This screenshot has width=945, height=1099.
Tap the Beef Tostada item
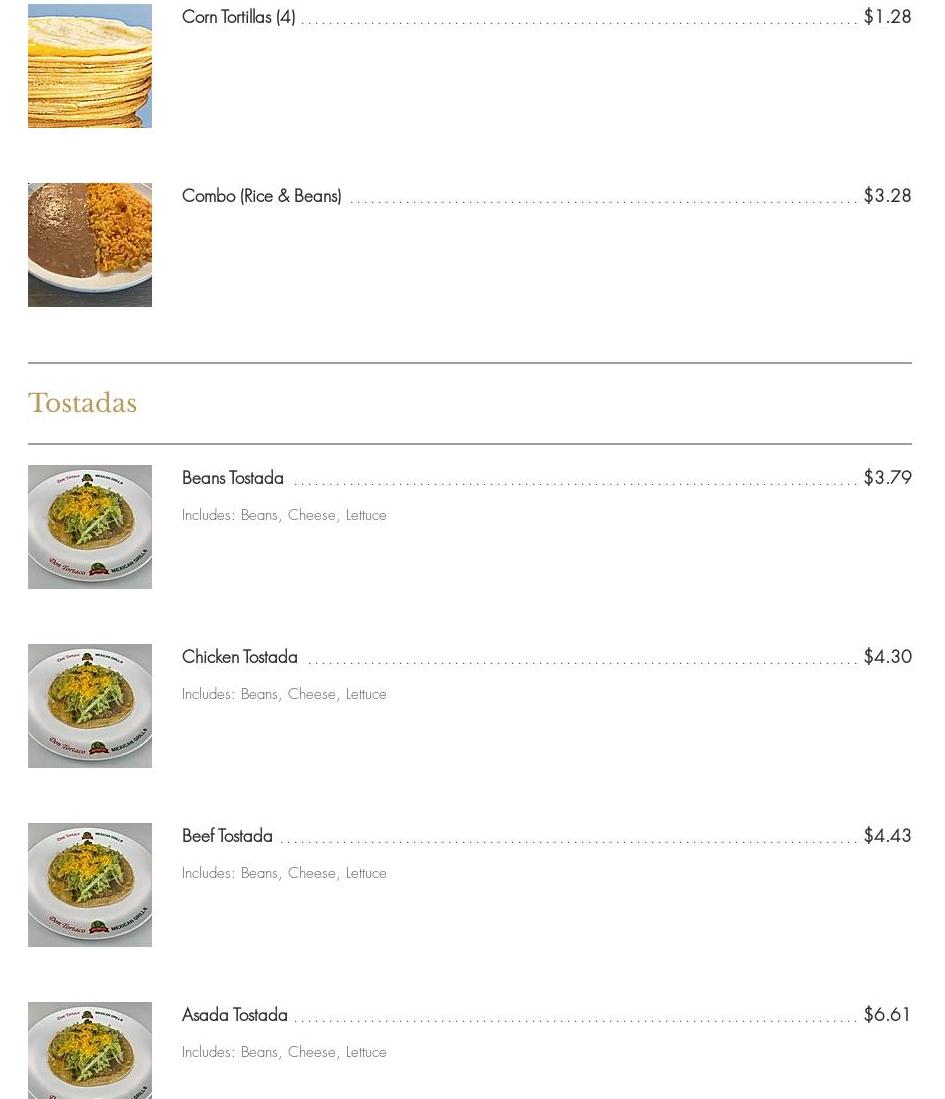pyautogui.click(x=227, y=836)
